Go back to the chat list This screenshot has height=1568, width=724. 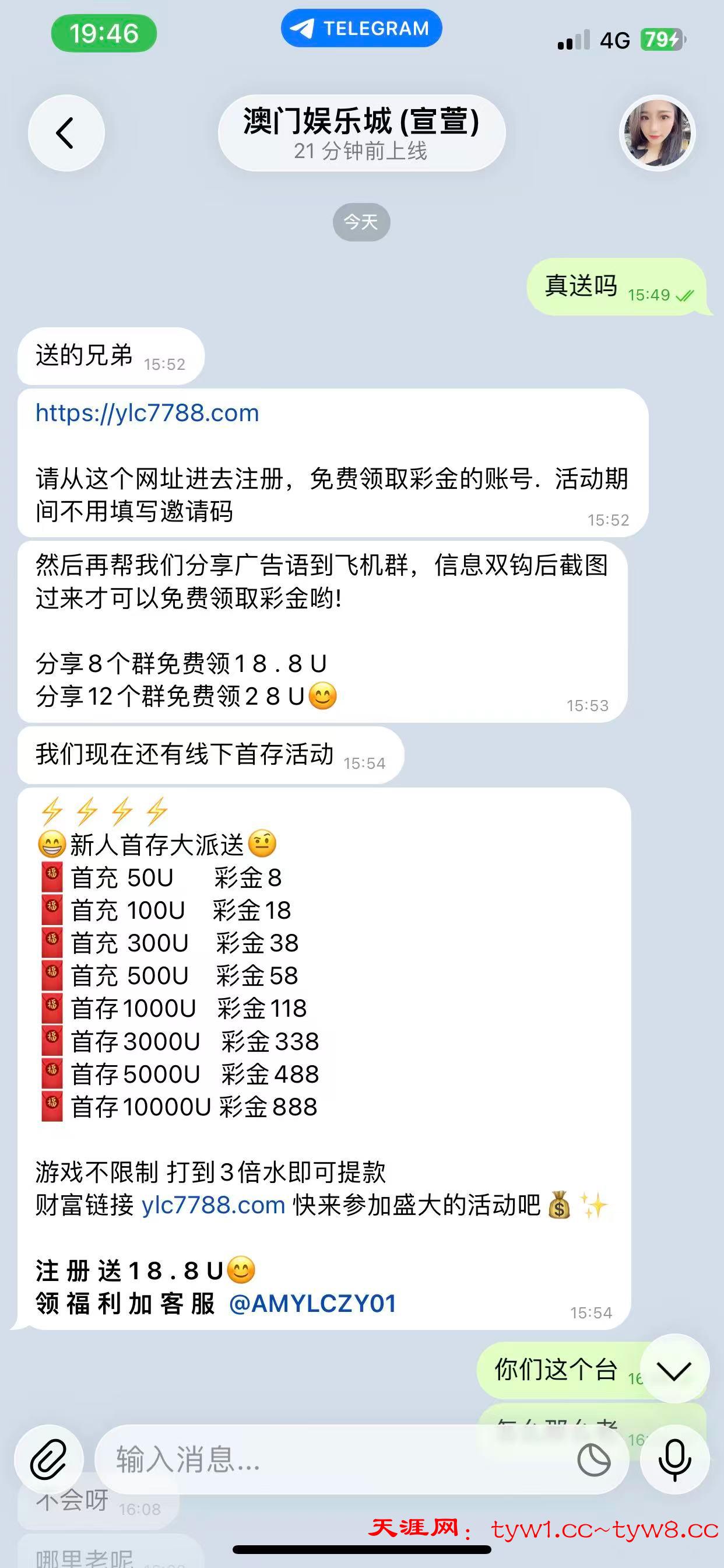pyautogui.click(x=66, y=134)
